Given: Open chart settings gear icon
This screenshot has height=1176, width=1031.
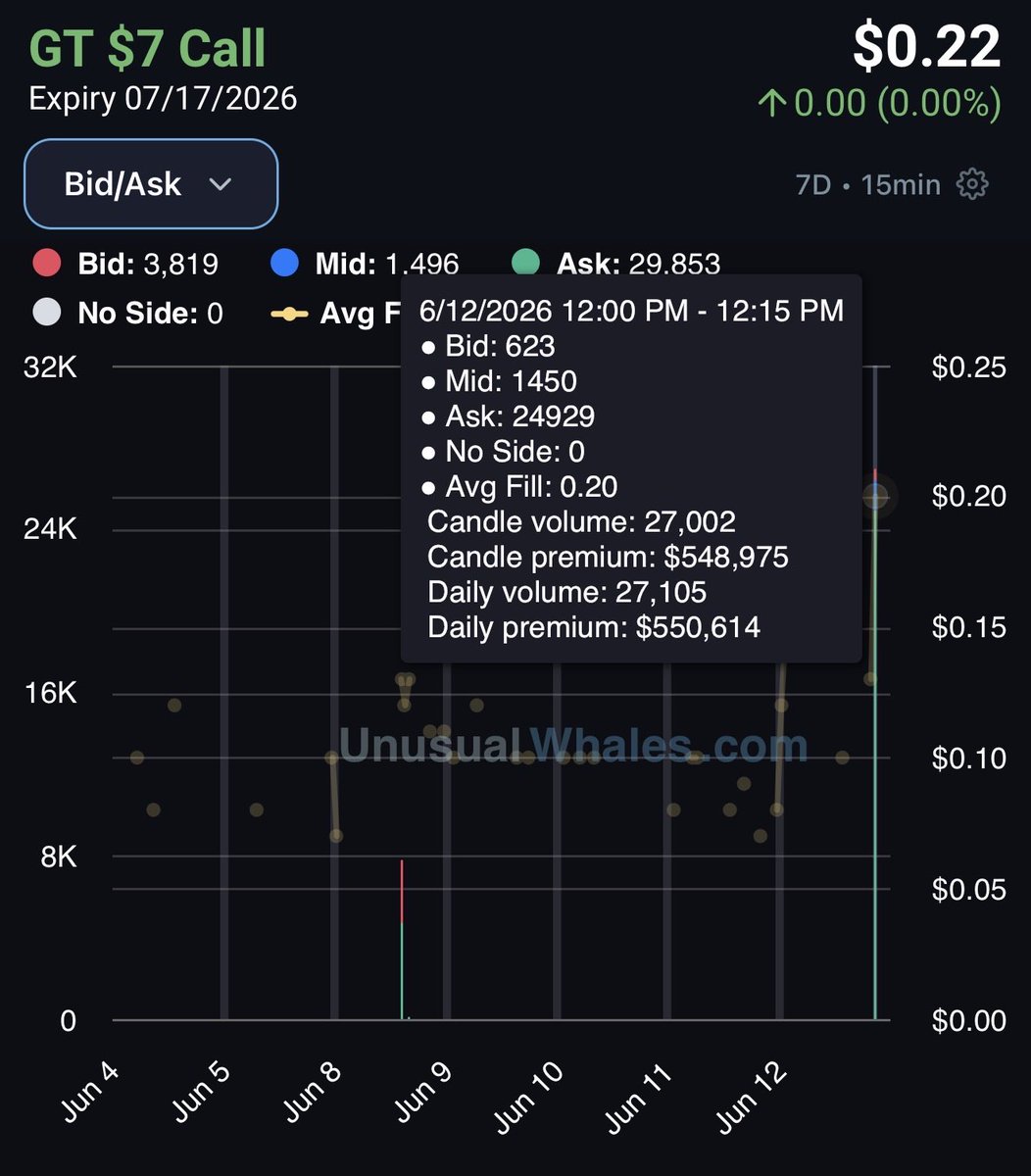Looking at the screenshot, I should point(972,184).
